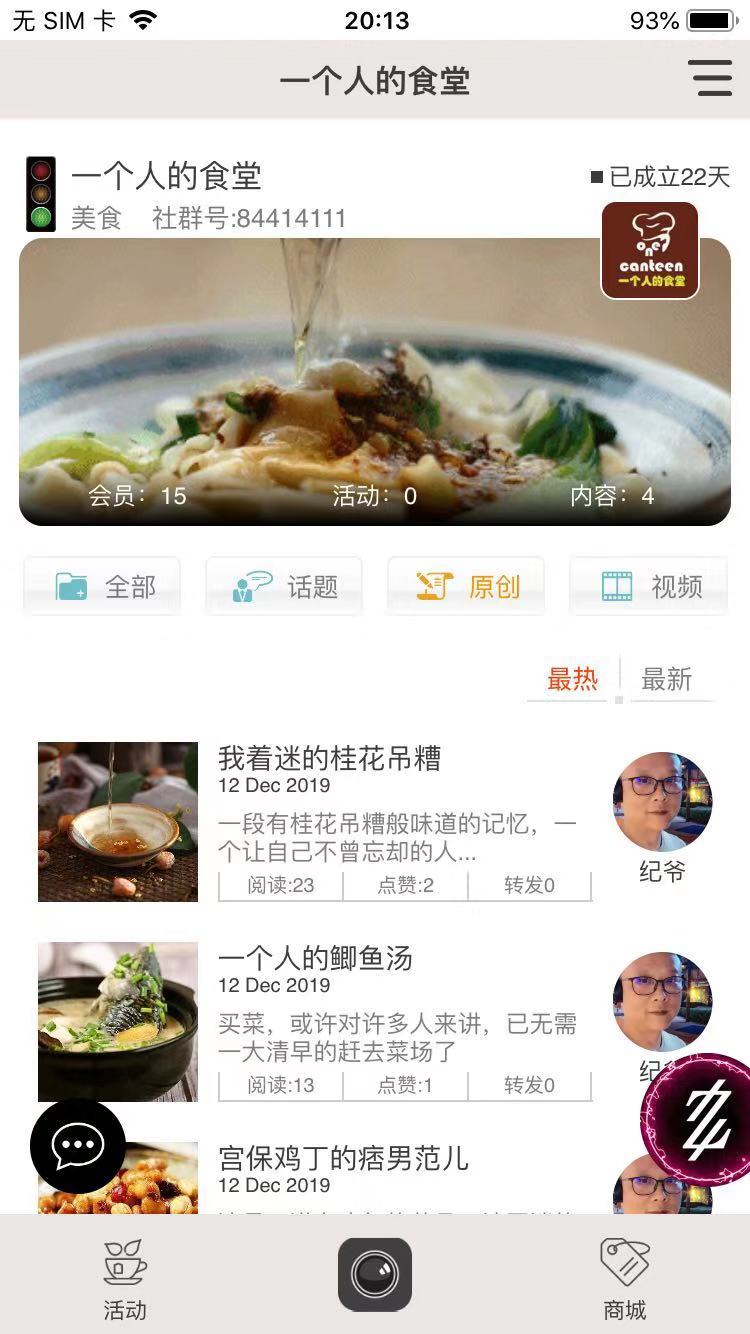Filter posts by 视频
The image size is (750, 1334).
(649, 586)
